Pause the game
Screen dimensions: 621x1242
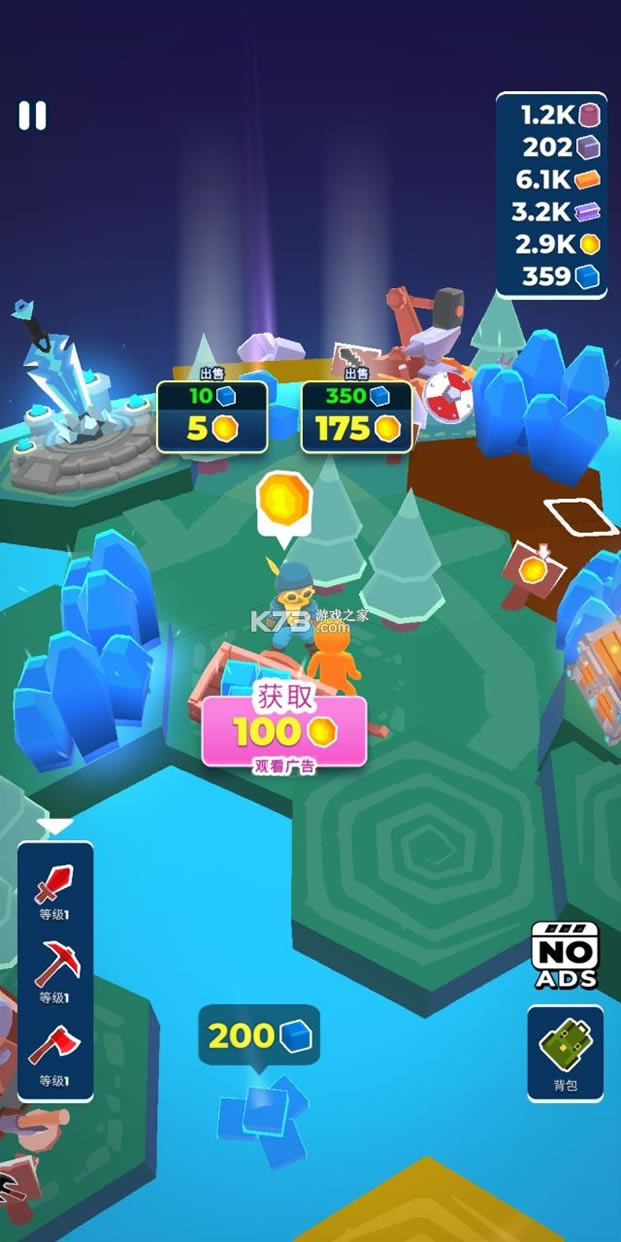(x=32, y=116)
